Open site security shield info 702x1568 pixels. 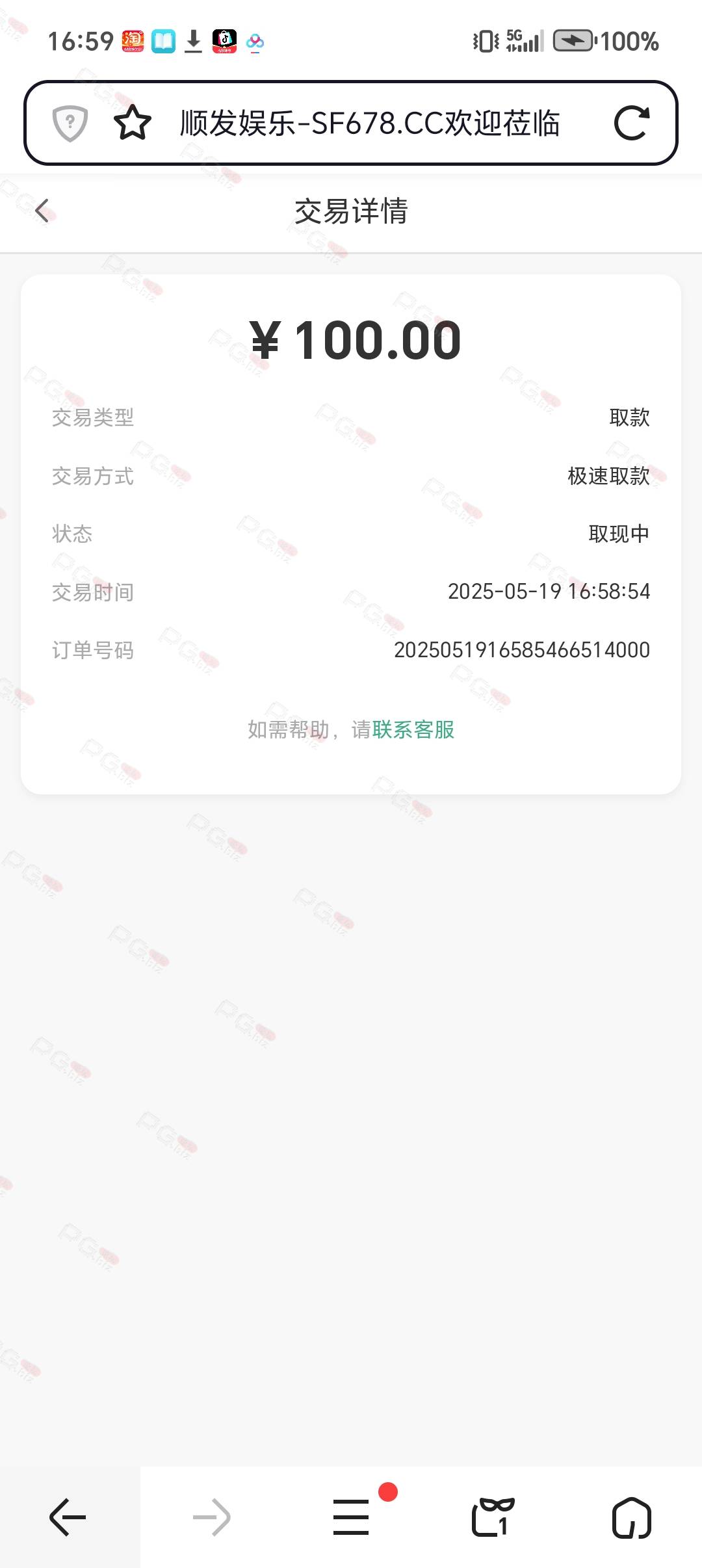[x=70, y=123]
